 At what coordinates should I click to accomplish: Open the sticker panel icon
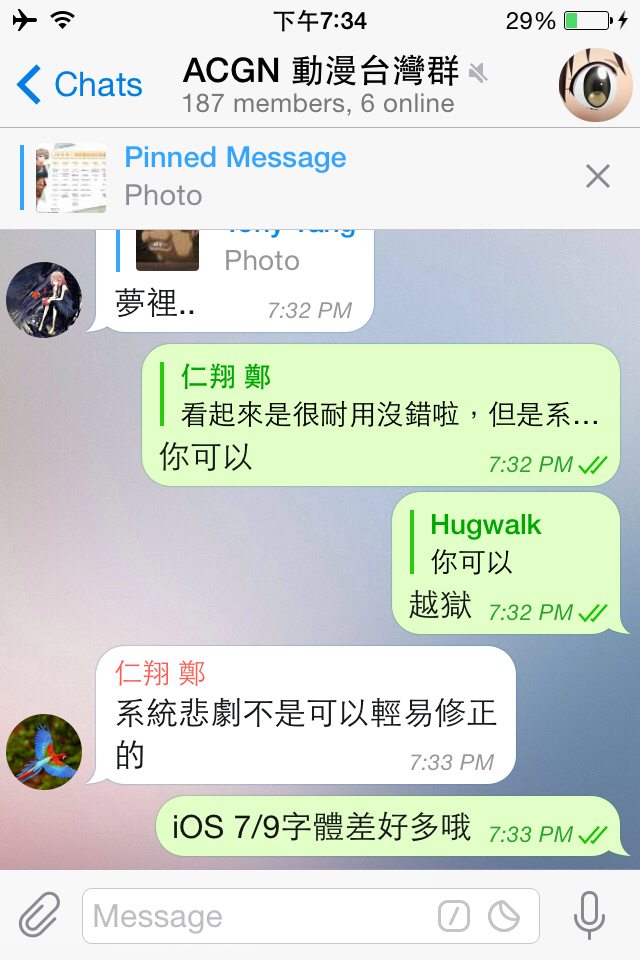click(504, 916)
